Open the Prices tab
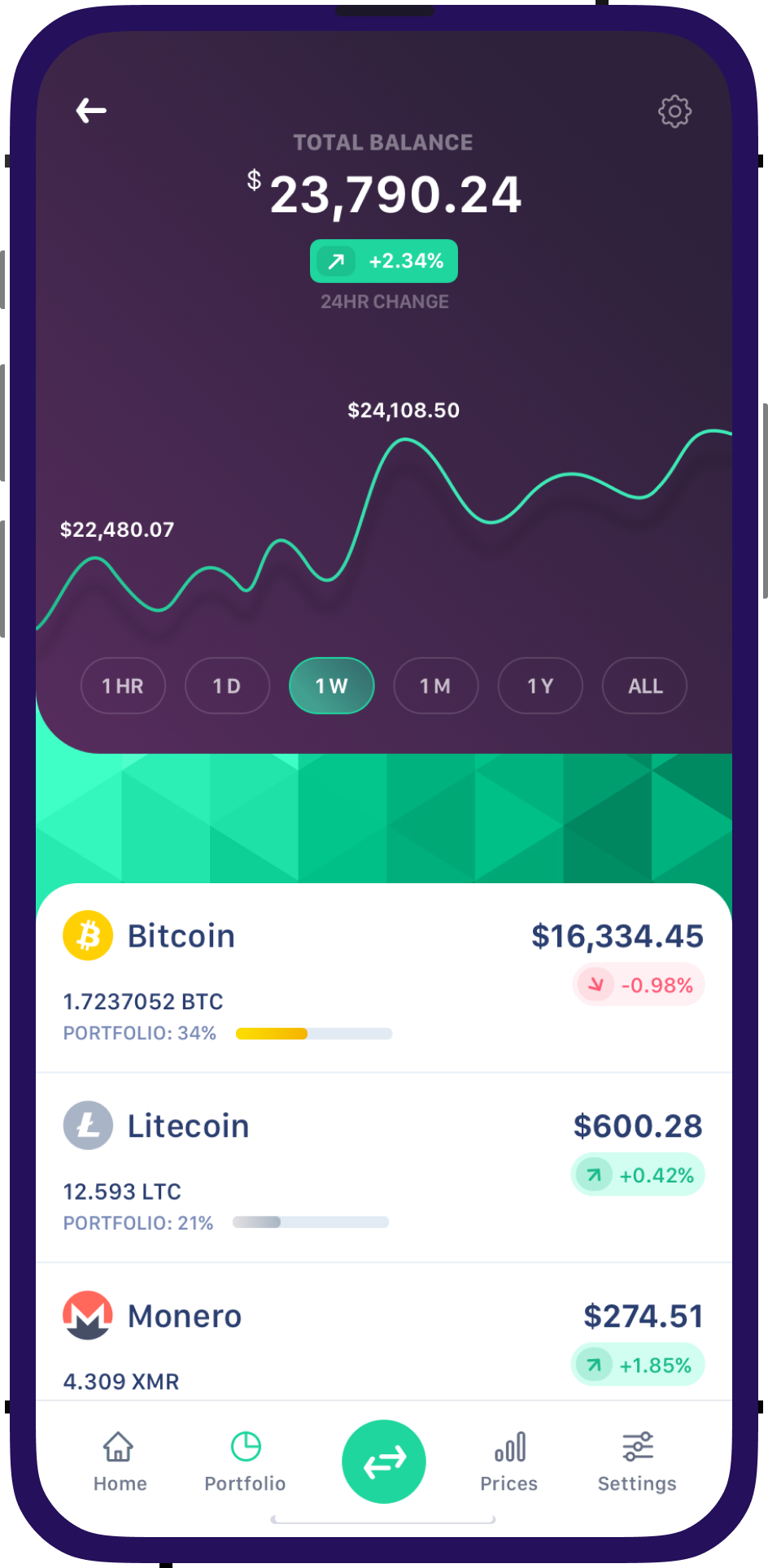The width and height of the screenshot is (768, 1568). [x=509, y=1461]
